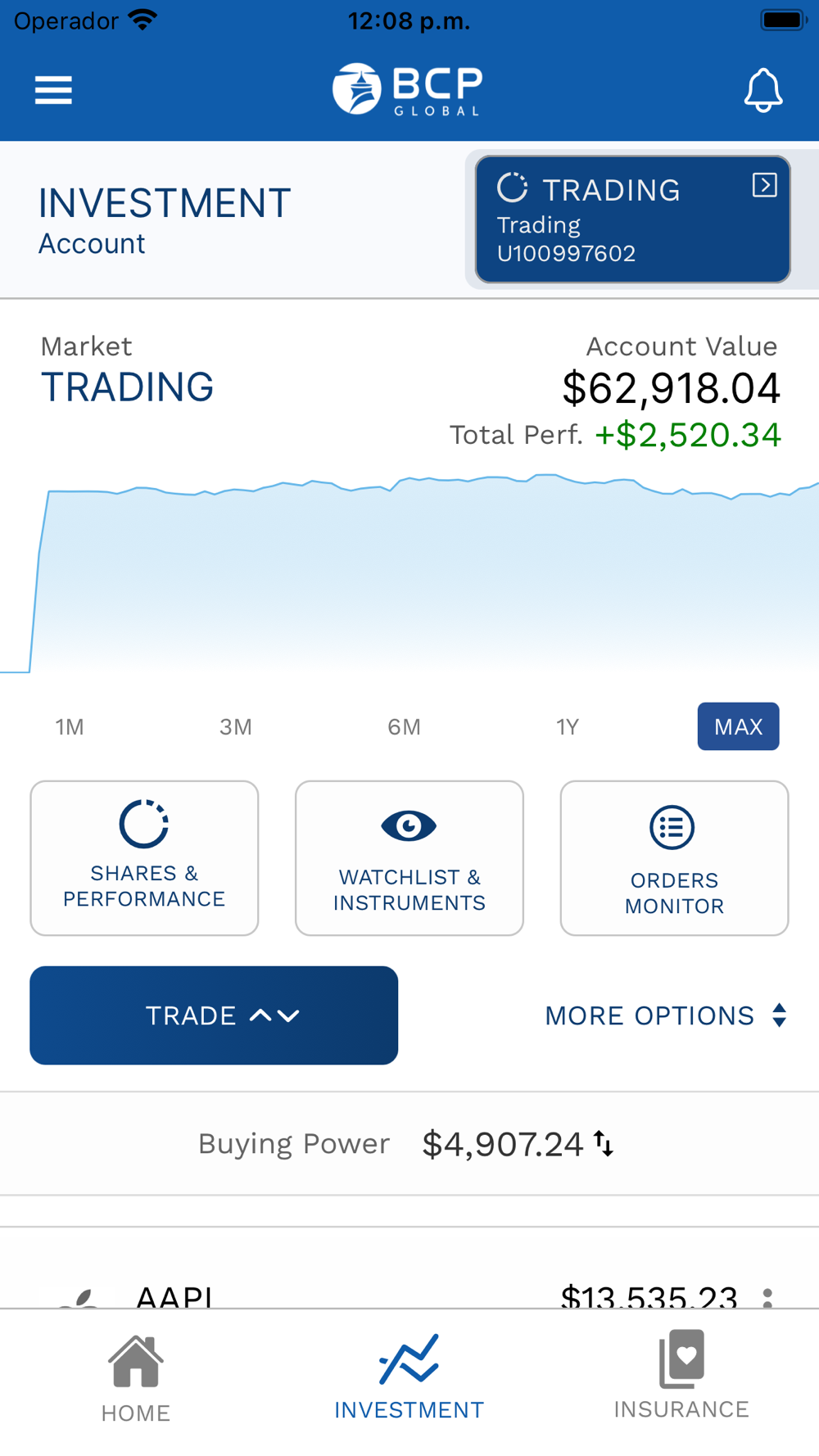Go to the Home tab

click(x=136, y=1380)
